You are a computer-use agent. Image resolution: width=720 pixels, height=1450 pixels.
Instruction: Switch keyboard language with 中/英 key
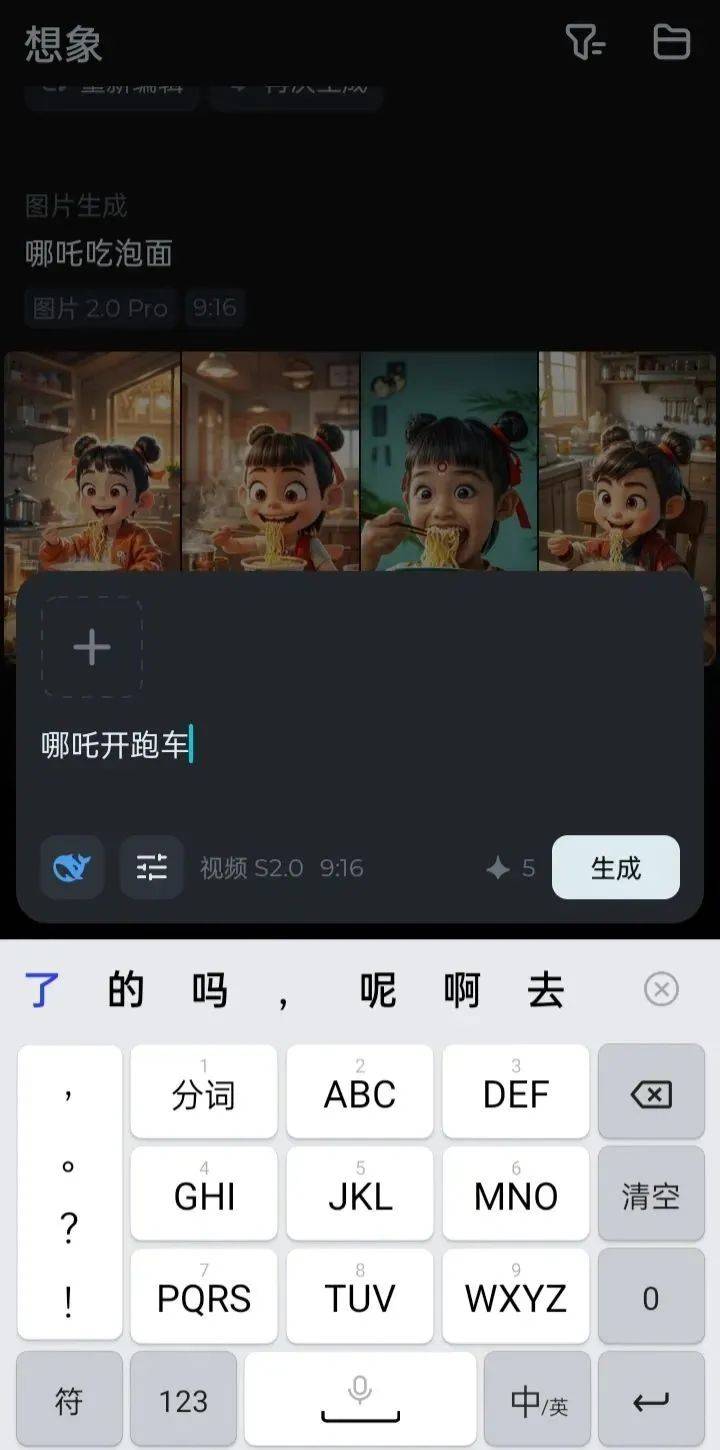click(538, 1402)
